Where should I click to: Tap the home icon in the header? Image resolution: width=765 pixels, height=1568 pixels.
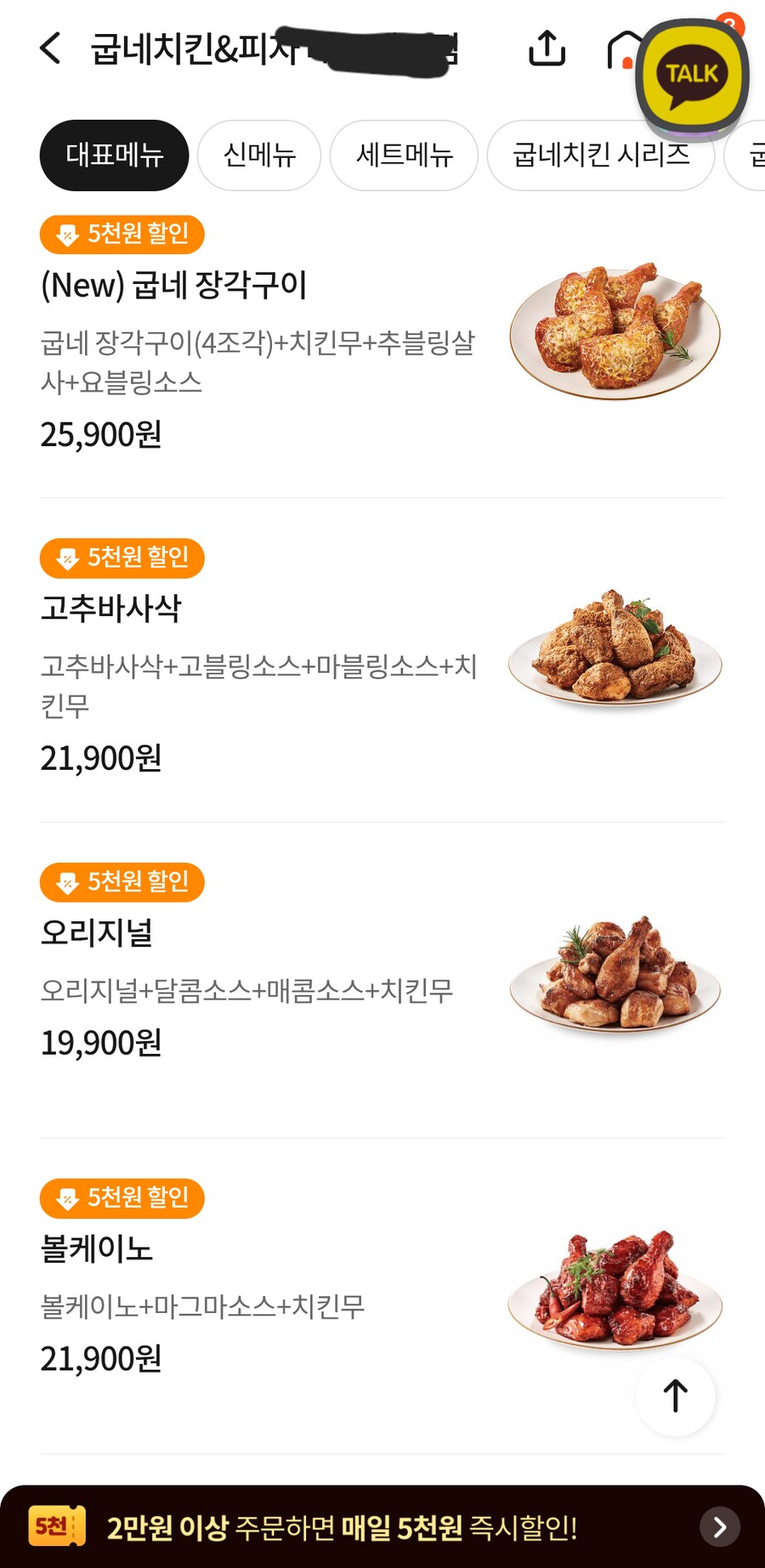click(x=626, y=48)
